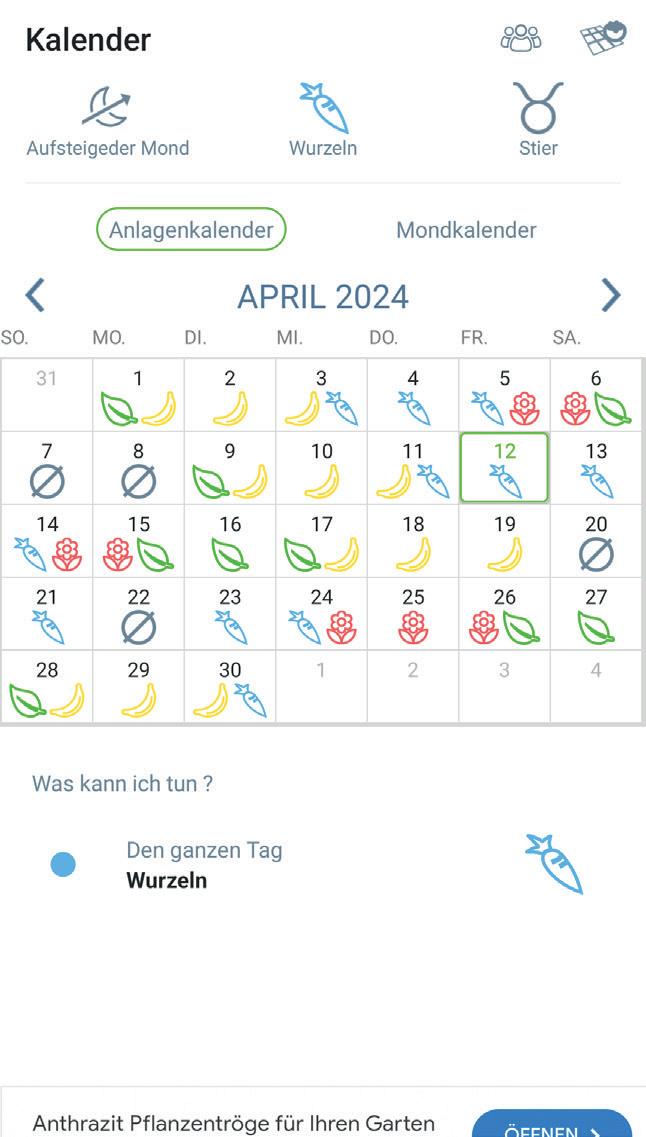Go to the previous month

[35, 296]
